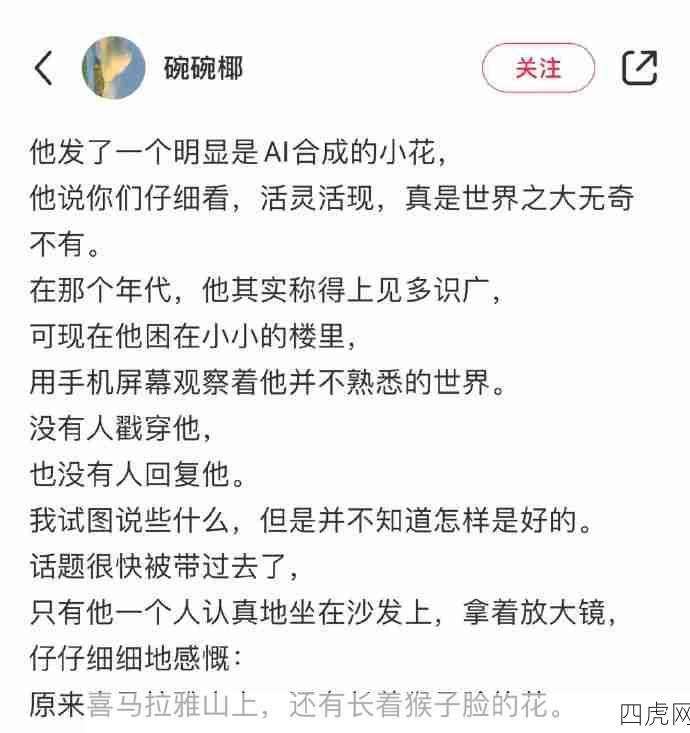Share this post
This screenshot has width=690, height=733.
point(640,68)
